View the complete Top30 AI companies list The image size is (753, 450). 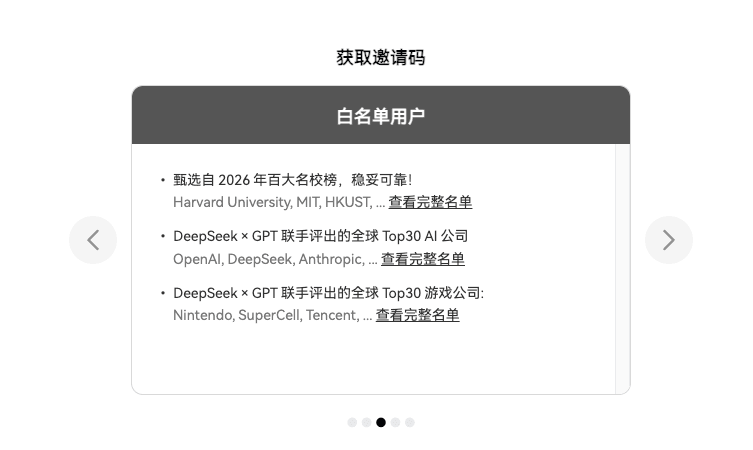tap(422, 259)
